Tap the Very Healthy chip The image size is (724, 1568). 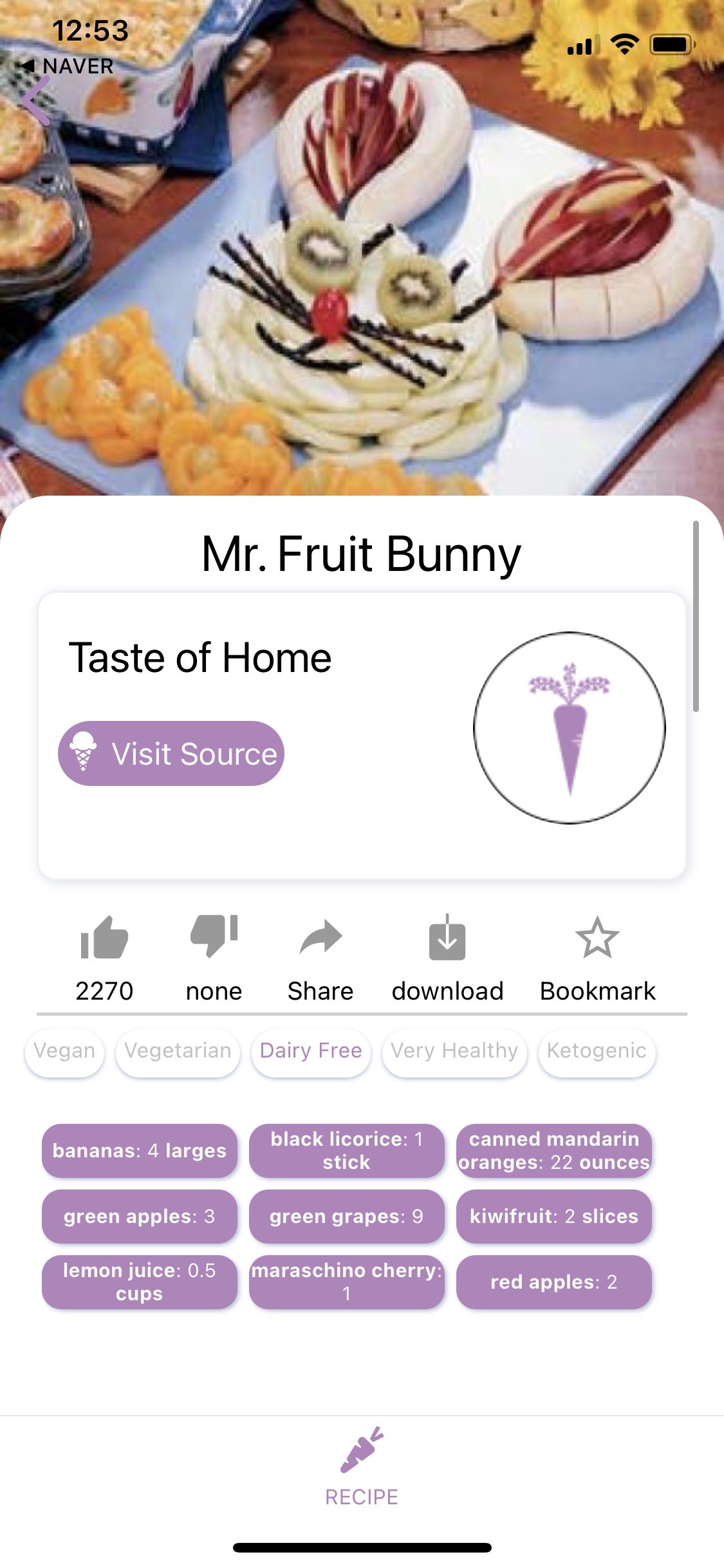point(454,1050)
